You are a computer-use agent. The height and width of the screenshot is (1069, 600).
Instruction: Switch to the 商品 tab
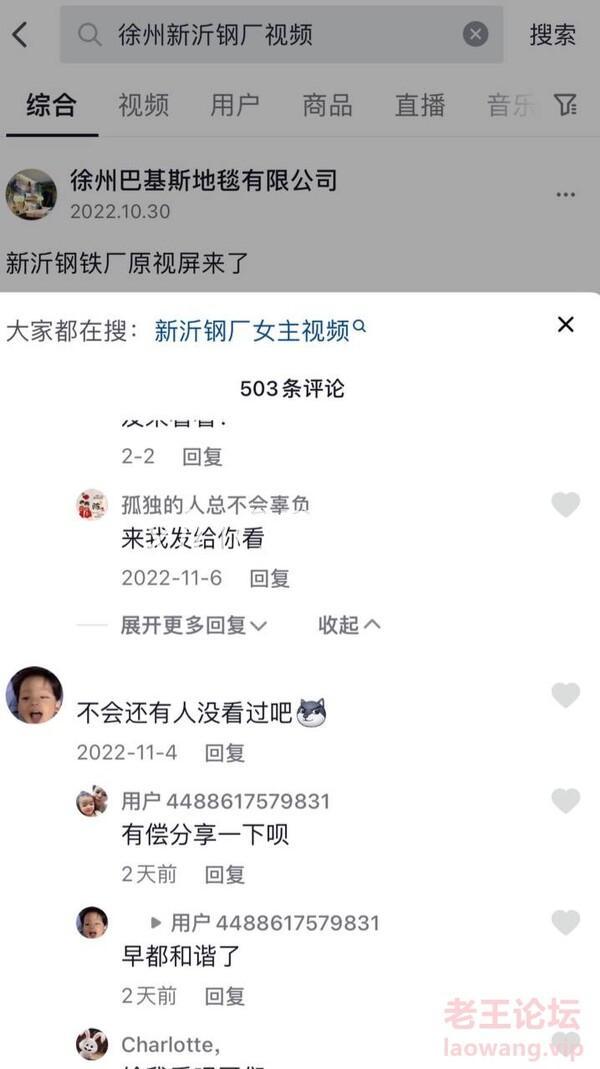327,105
